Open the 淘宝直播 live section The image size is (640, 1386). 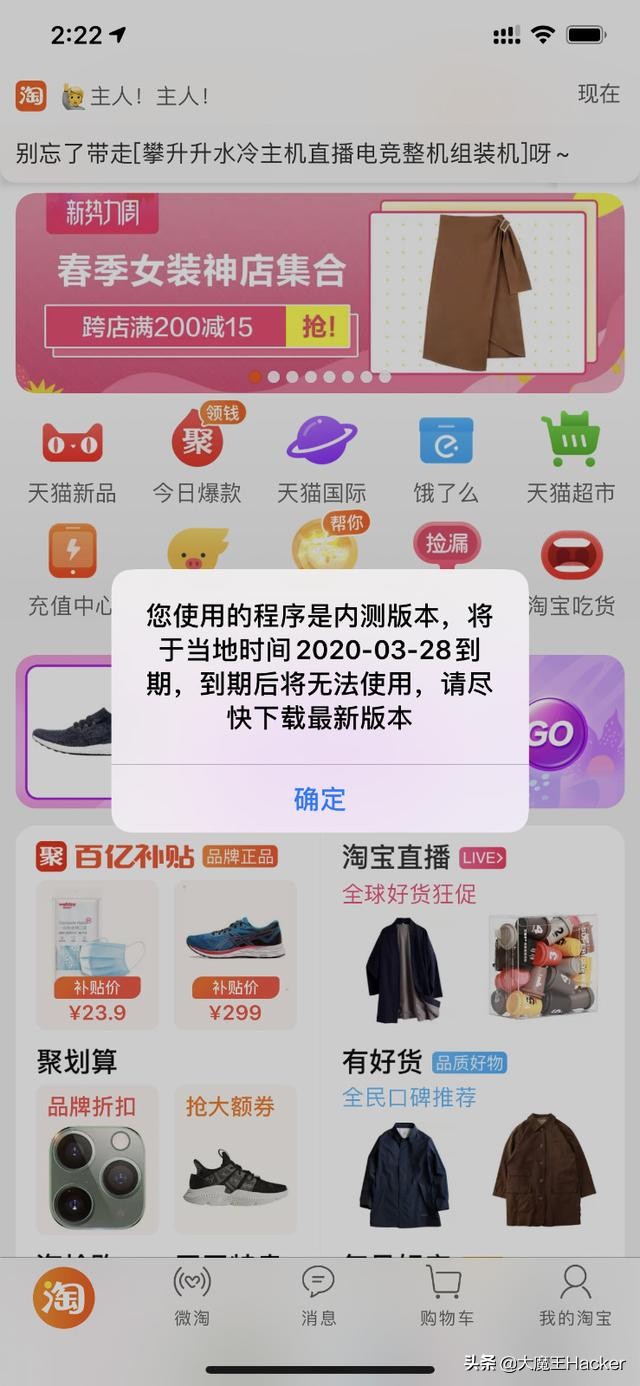click(x=396, y=858)
